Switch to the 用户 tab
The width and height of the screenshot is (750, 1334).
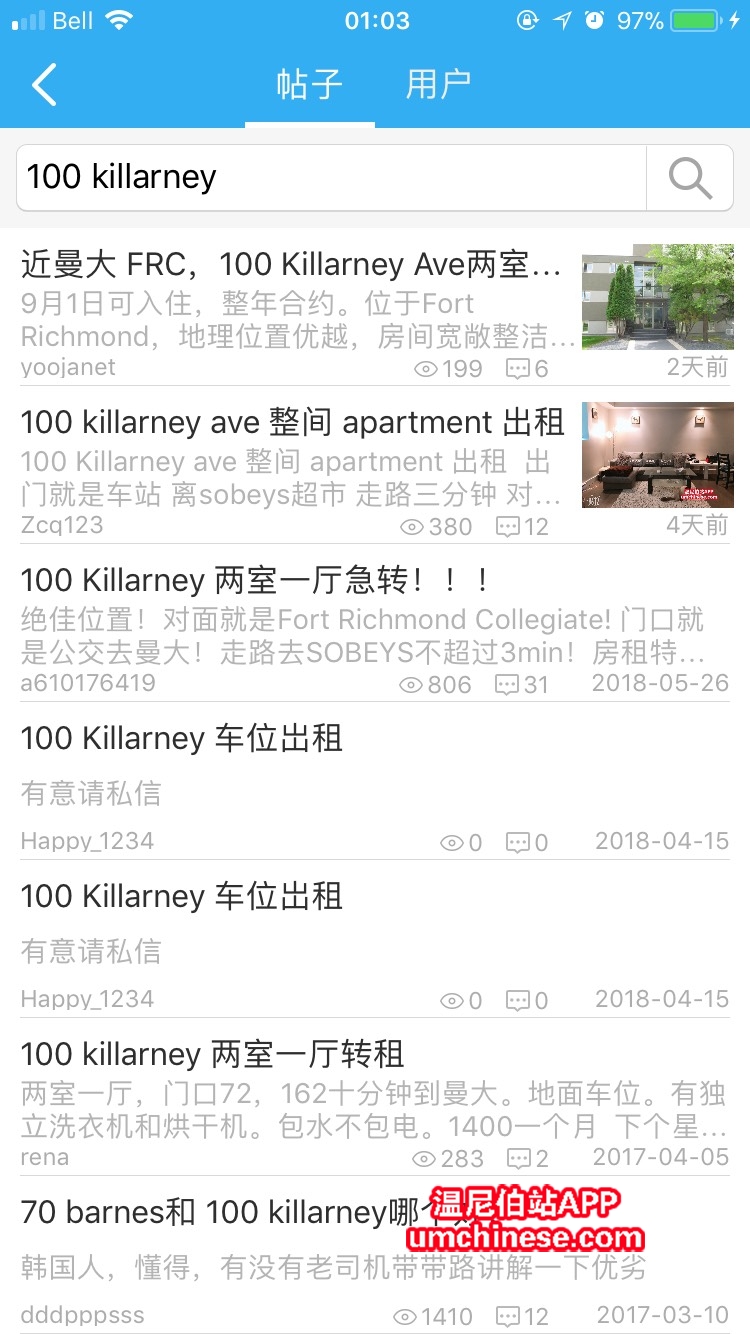438,85
